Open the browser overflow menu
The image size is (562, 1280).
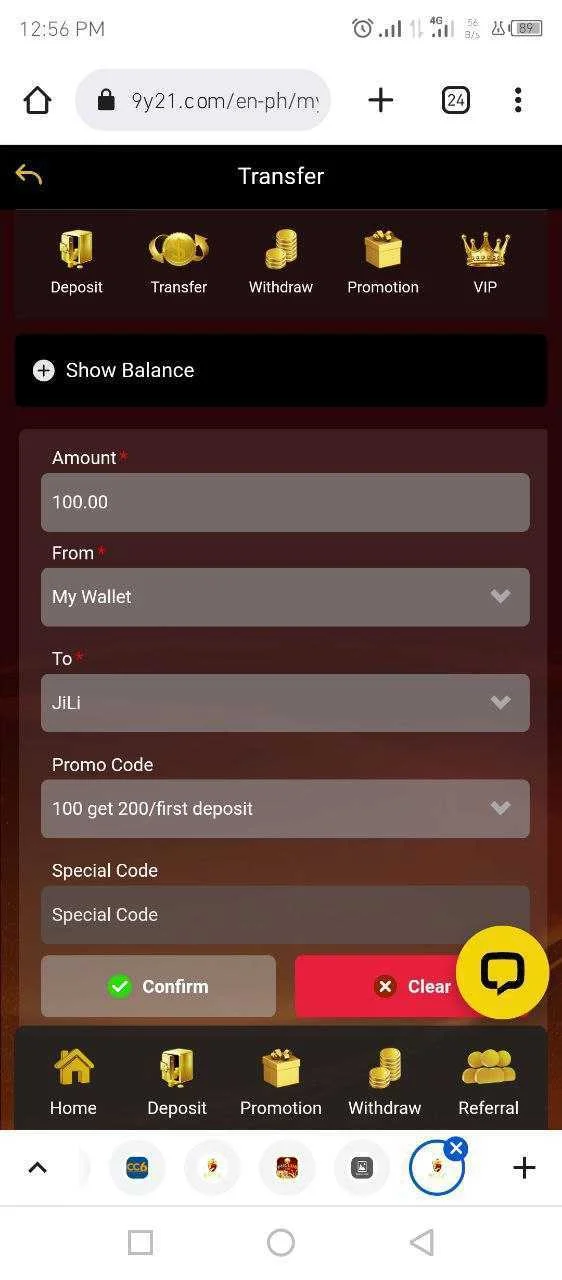tap(518, 100)
